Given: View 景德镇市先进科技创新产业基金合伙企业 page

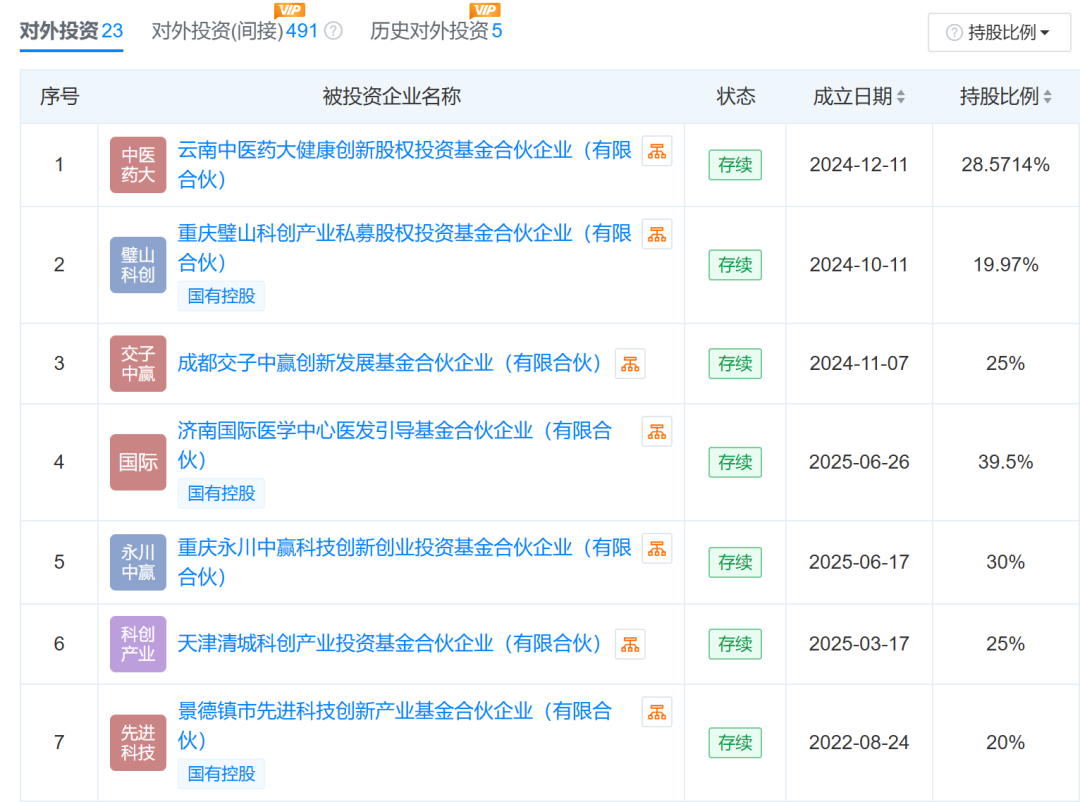Looking at the screenshot, I should (394, 712).
